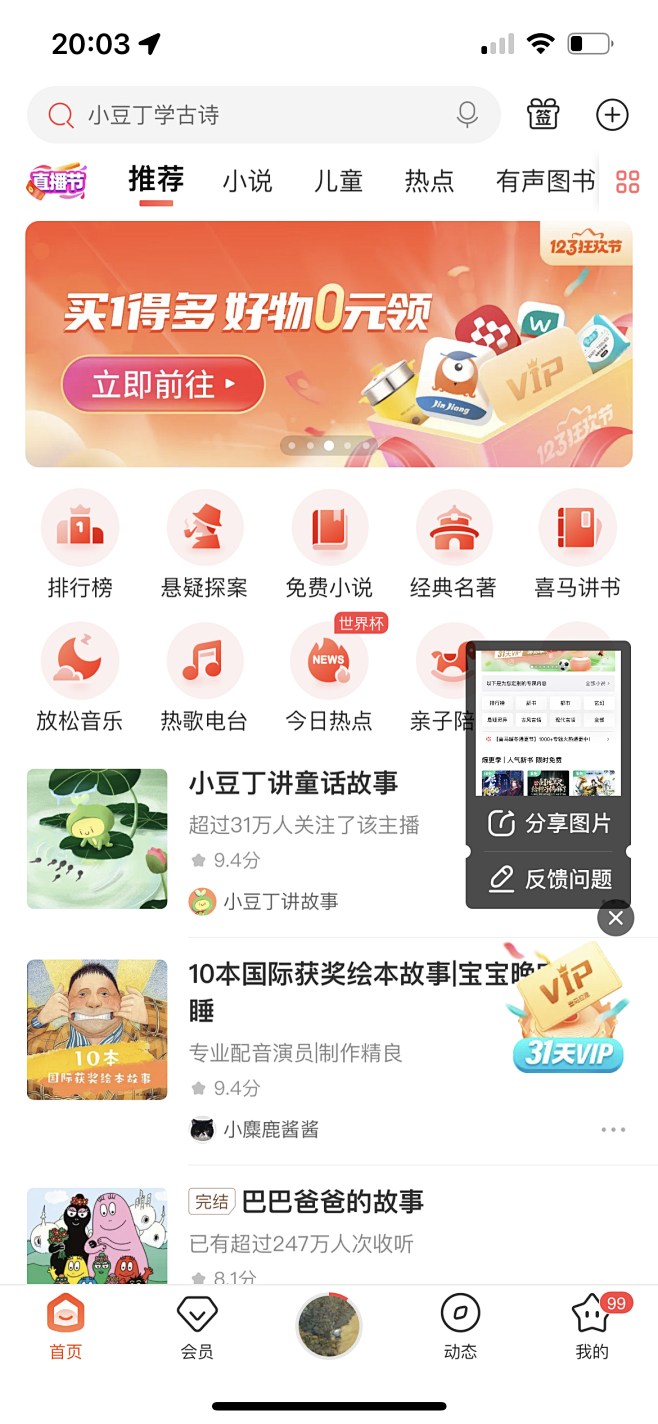Switch to the 小说 tab
The width and height of the screenshot is (658, 1424).
click(x=247, y=181)
